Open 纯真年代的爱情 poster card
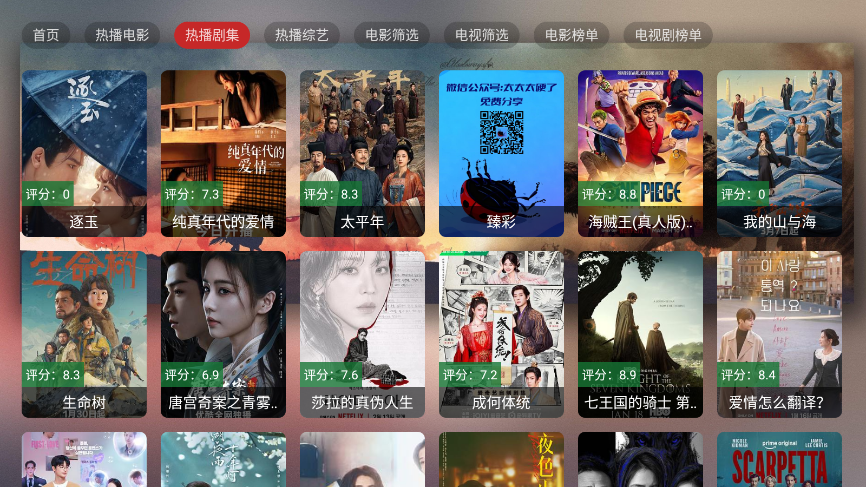 [223, 153]
